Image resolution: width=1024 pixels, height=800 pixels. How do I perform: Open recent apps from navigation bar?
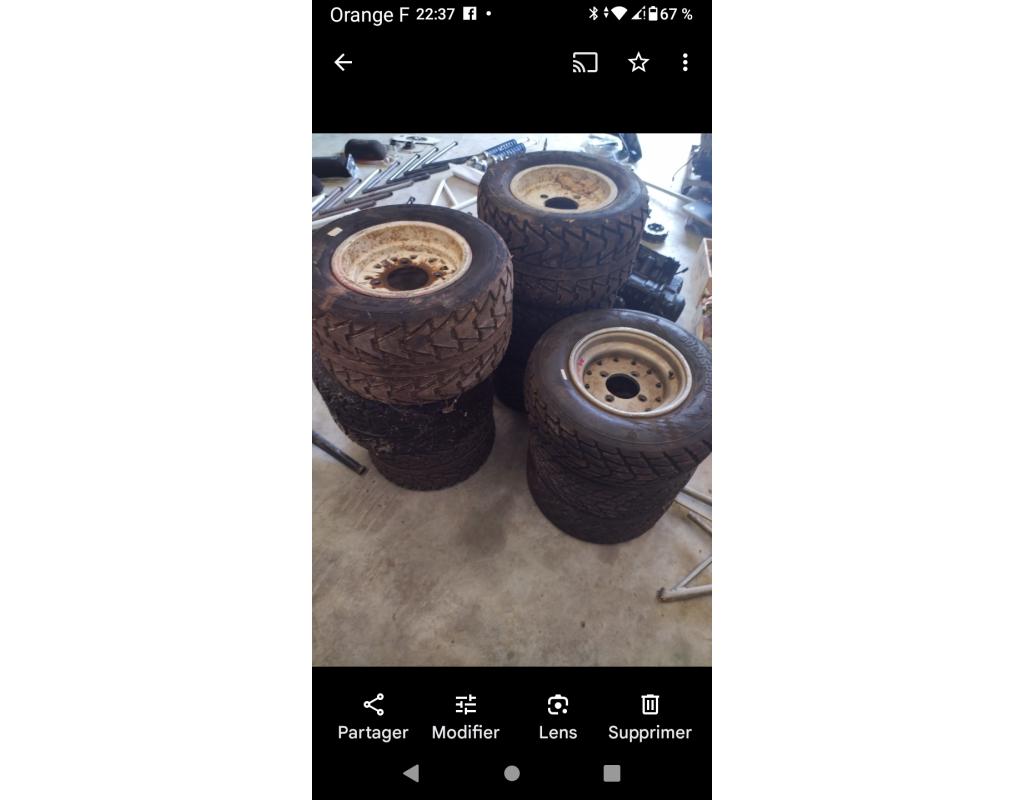point(612,773)
